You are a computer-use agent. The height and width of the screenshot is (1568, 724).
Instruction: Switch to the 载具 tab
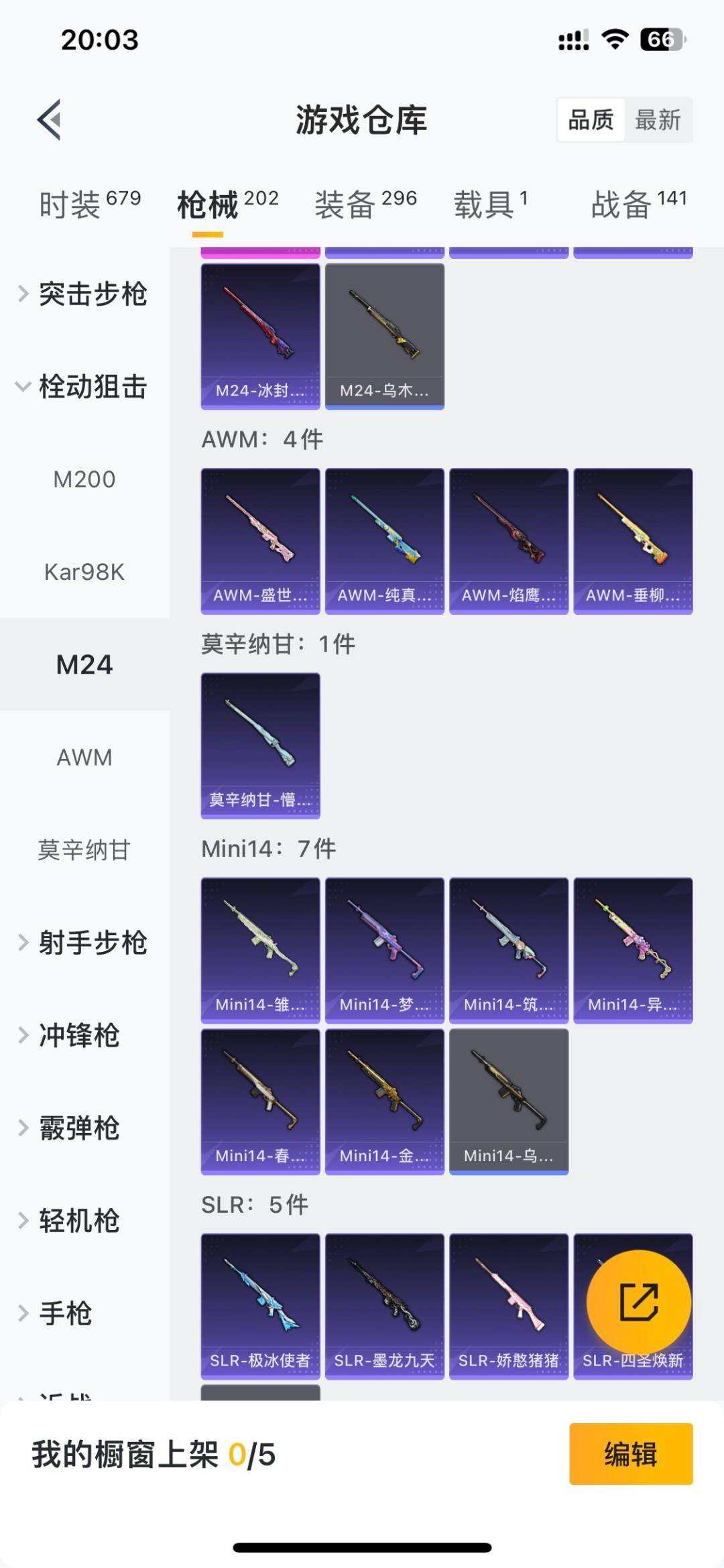[x=491, y=204]
